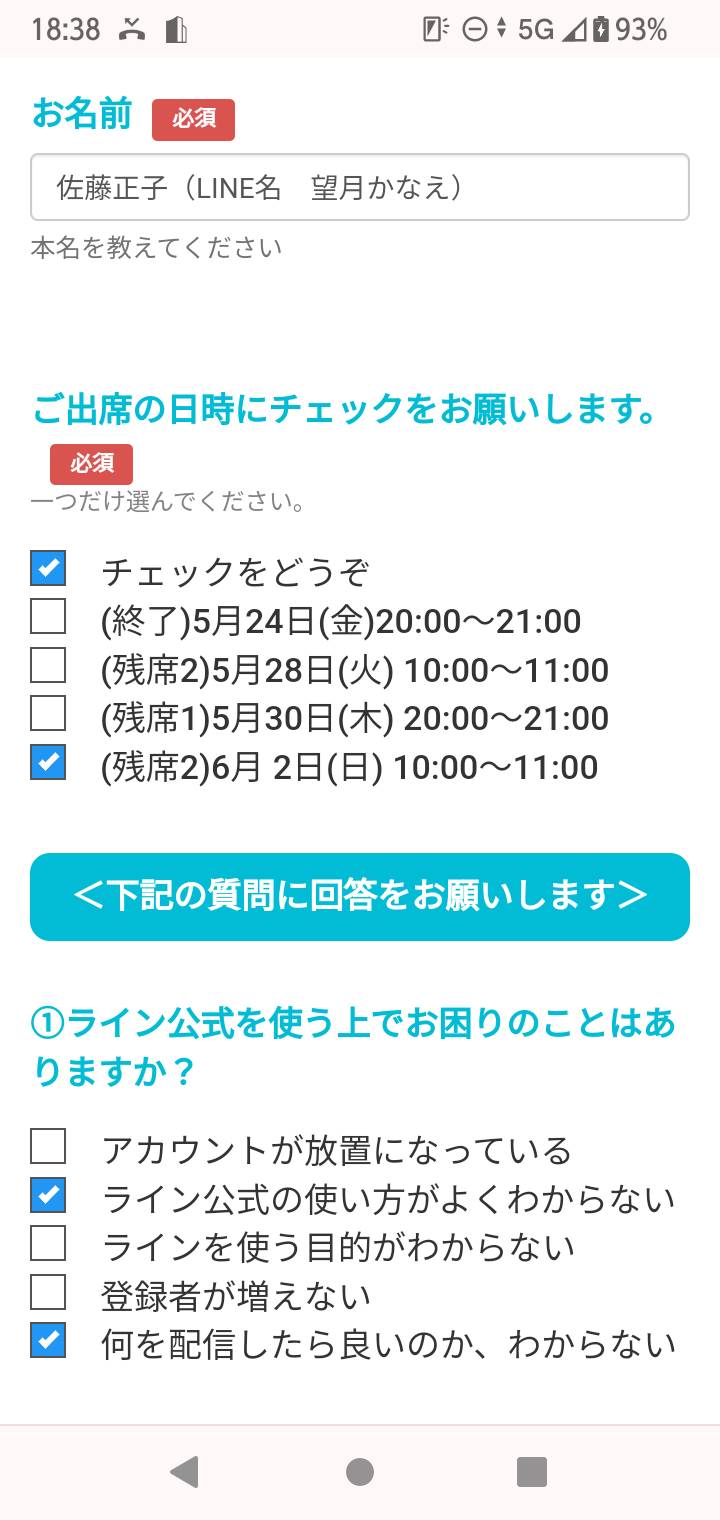Check アカウントが放置になっている
The height and width of the screenshot is (1520, 720).
pyautogui.click(x=48, y=1146)
